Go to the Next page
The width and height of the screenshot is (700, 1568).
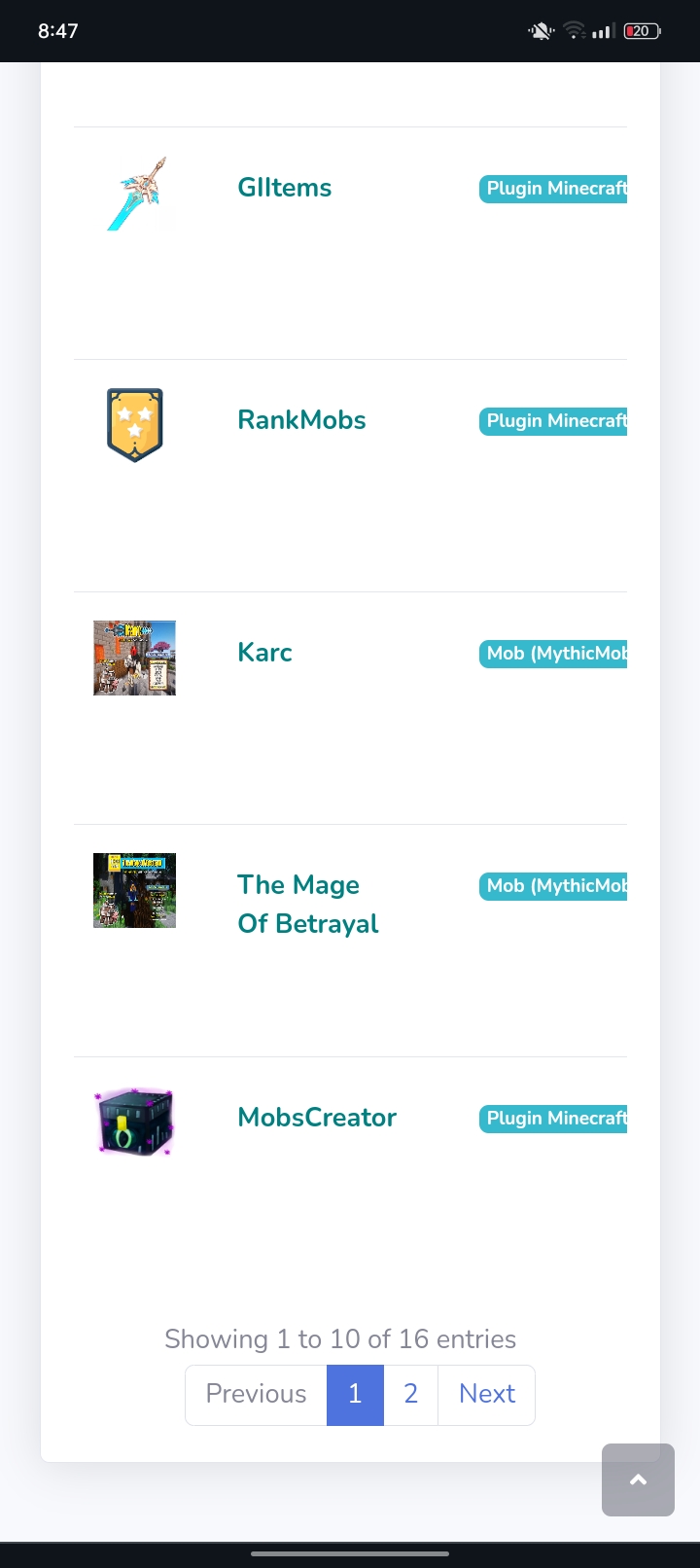(486, 1395)
